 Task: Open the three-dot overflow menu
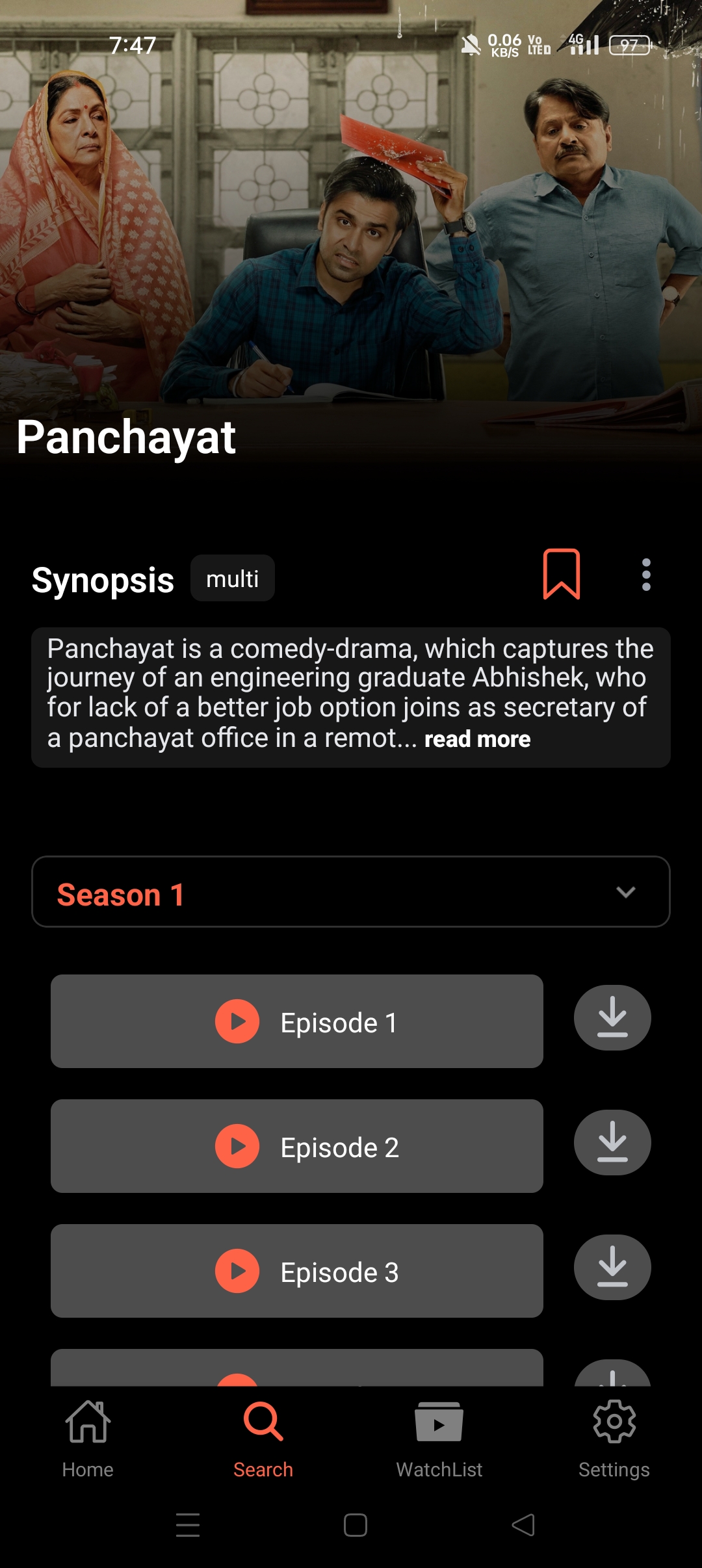[646, 575]
